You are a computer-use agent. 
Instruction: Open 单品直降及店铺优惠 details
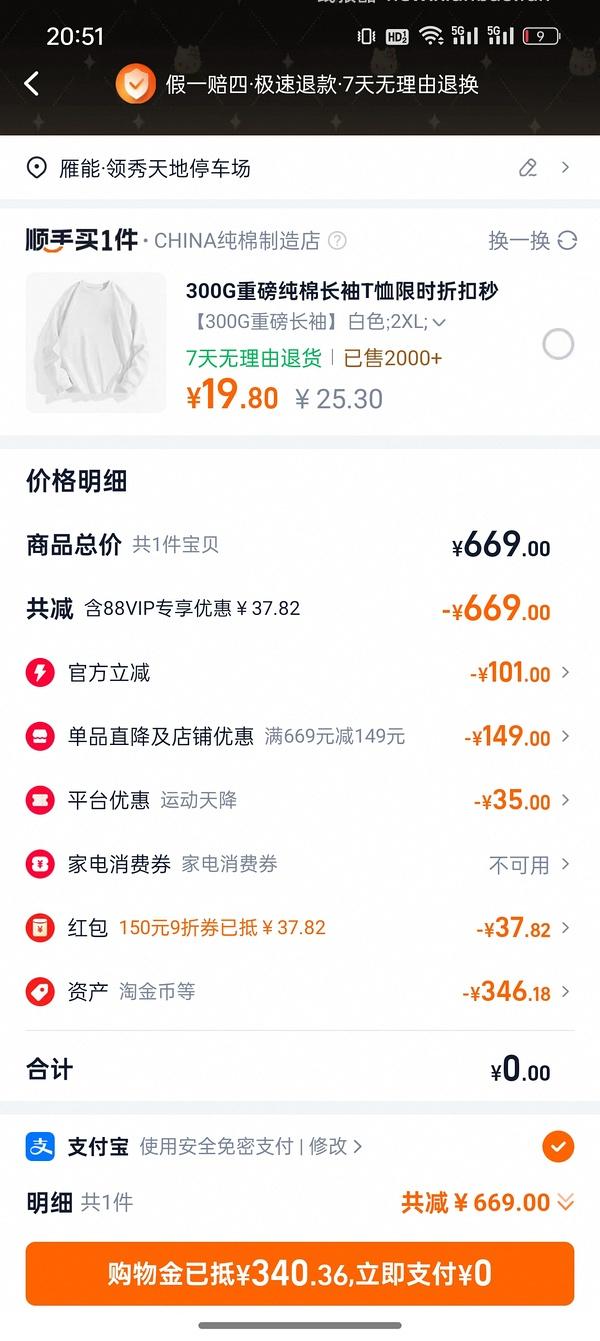300,737
